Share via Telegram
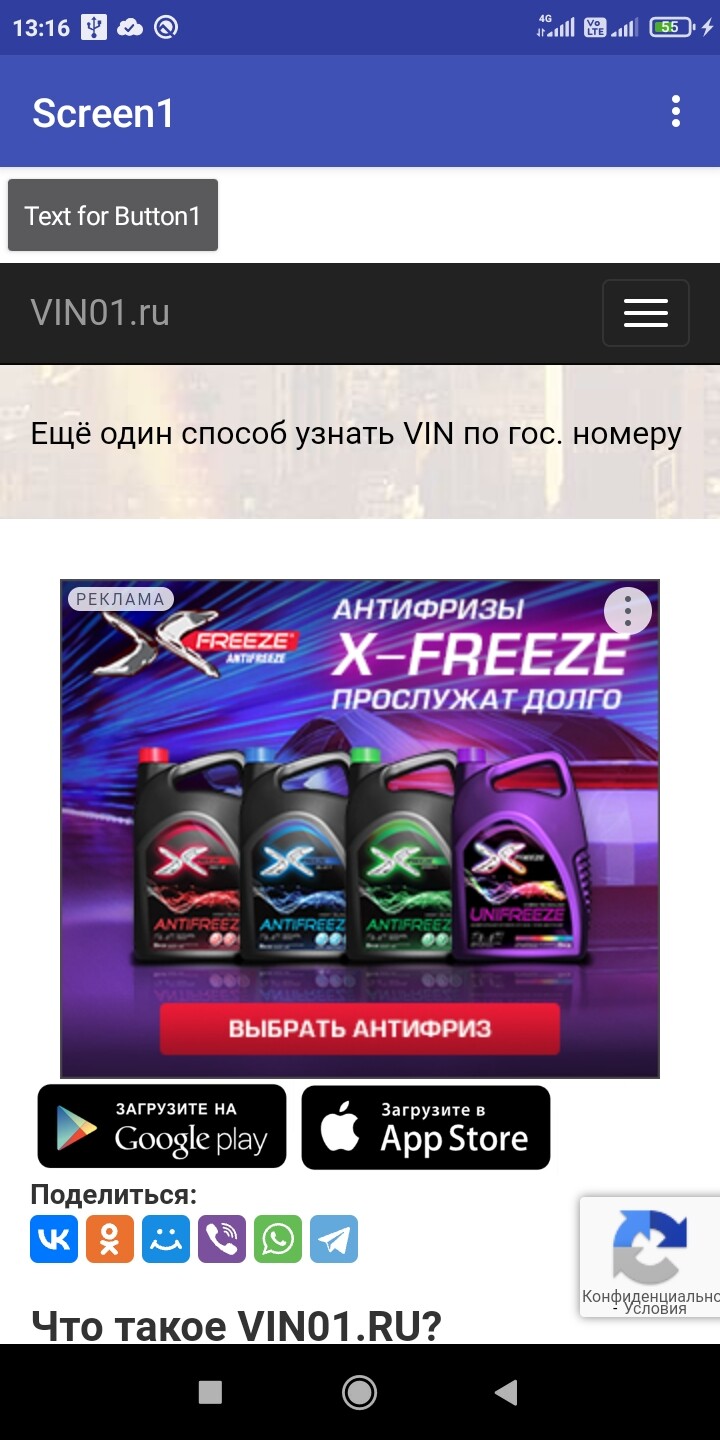Image resolution: width=720 pixels, height=1440 pixels. [334, 1239]
